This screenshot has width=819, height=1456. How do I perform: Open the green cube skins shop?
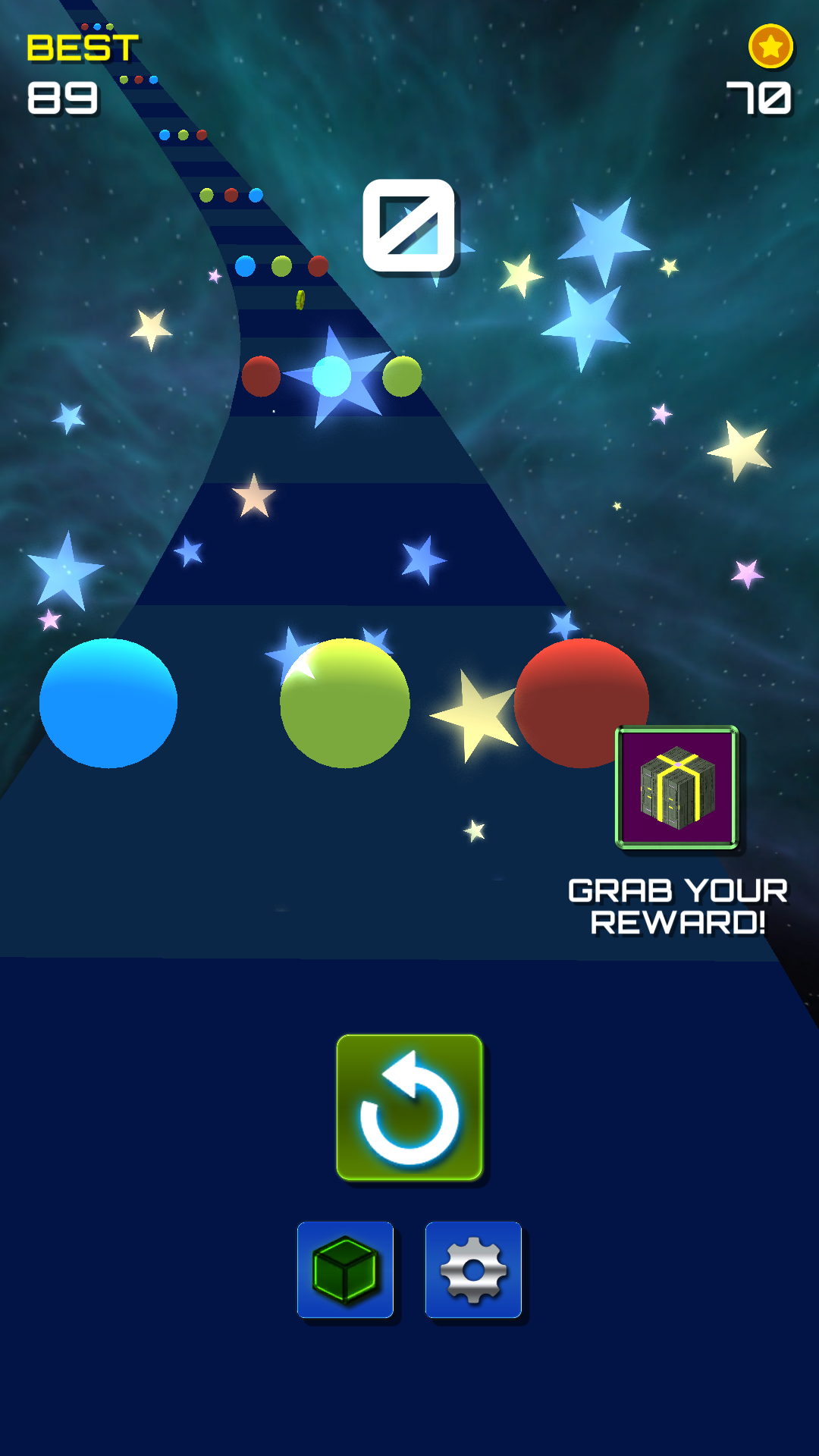[x=345, y=1269]
